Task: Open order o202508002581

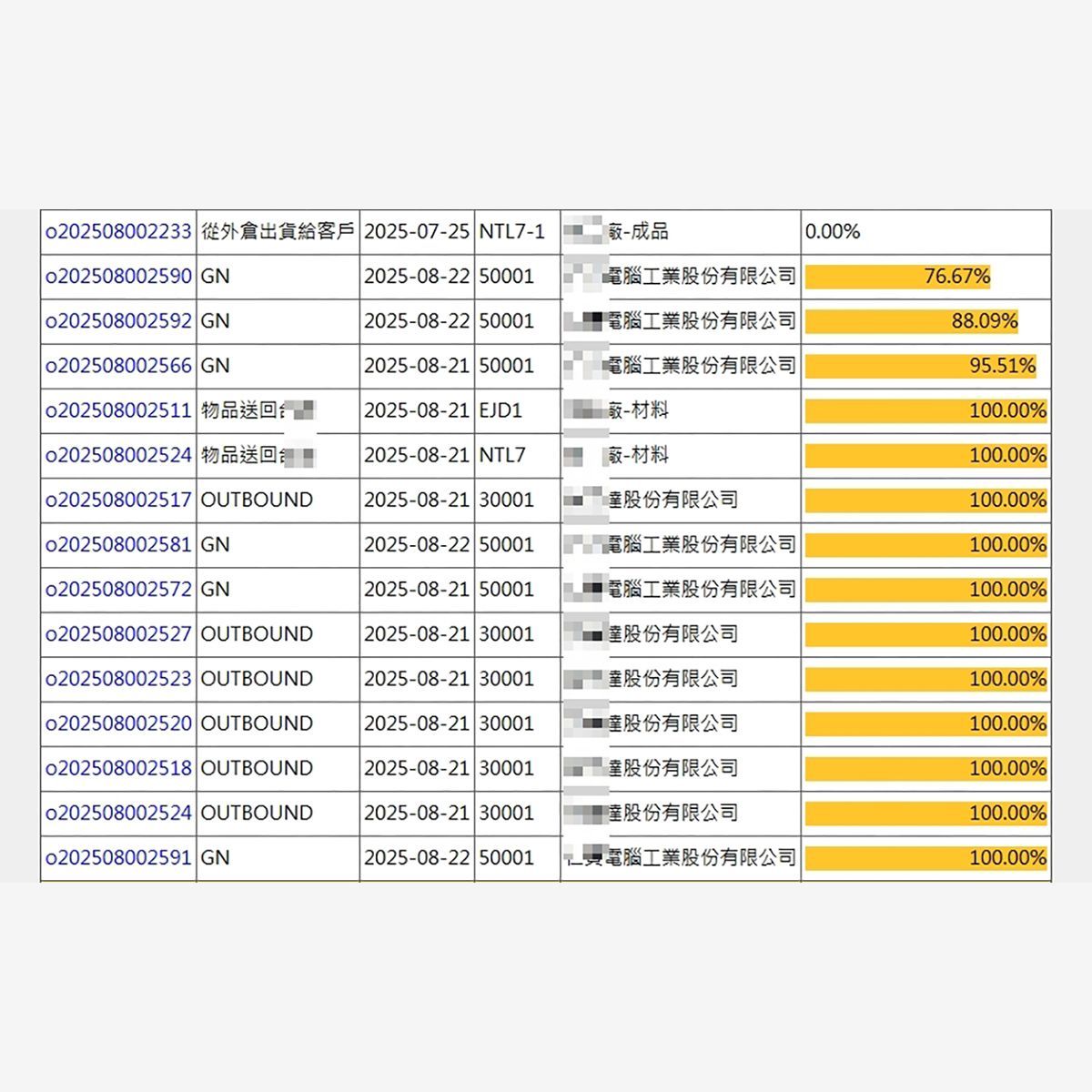Action: point(118,544)
